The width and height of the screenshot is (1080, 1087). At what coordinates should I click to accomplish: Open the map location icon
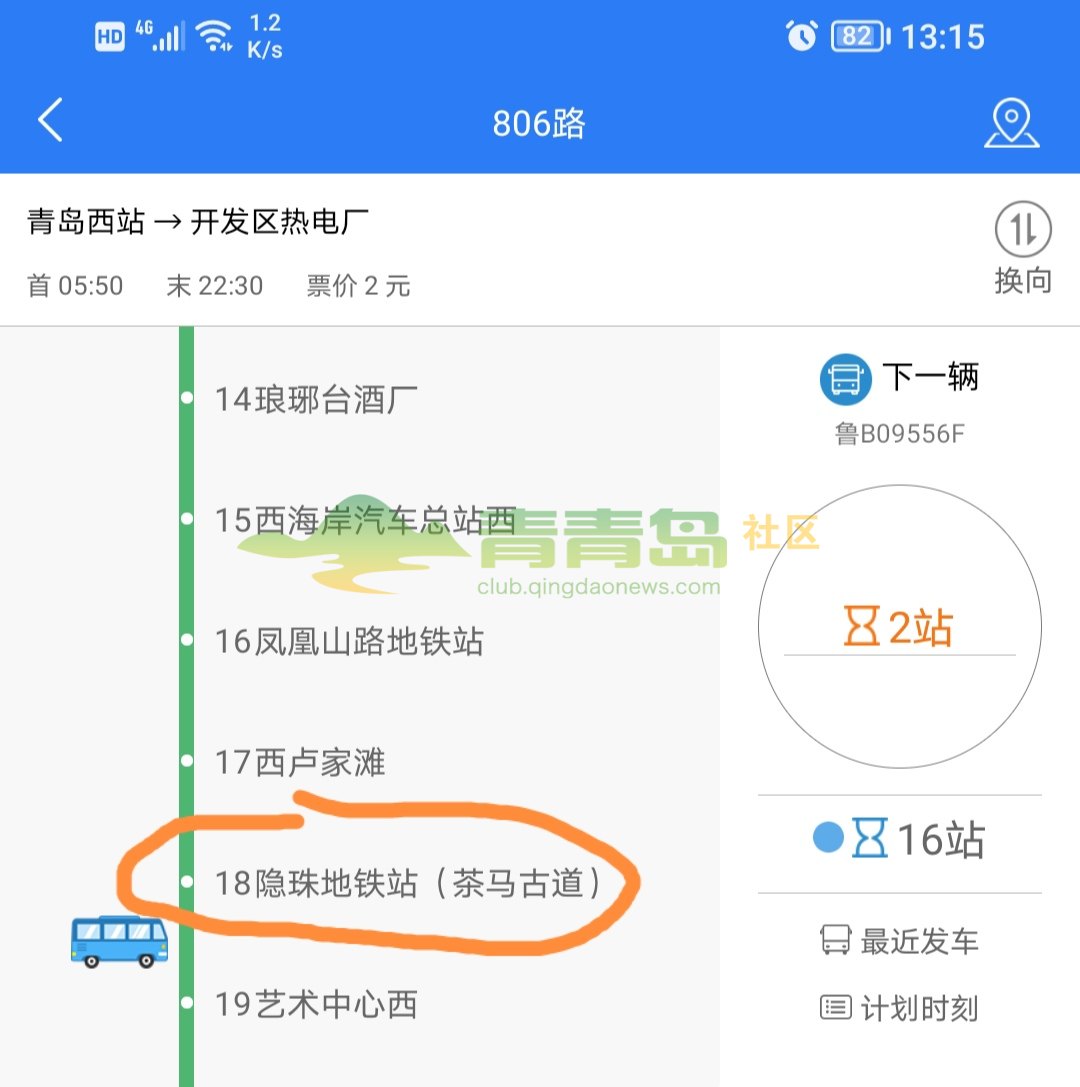click(x=1011, y=122)
